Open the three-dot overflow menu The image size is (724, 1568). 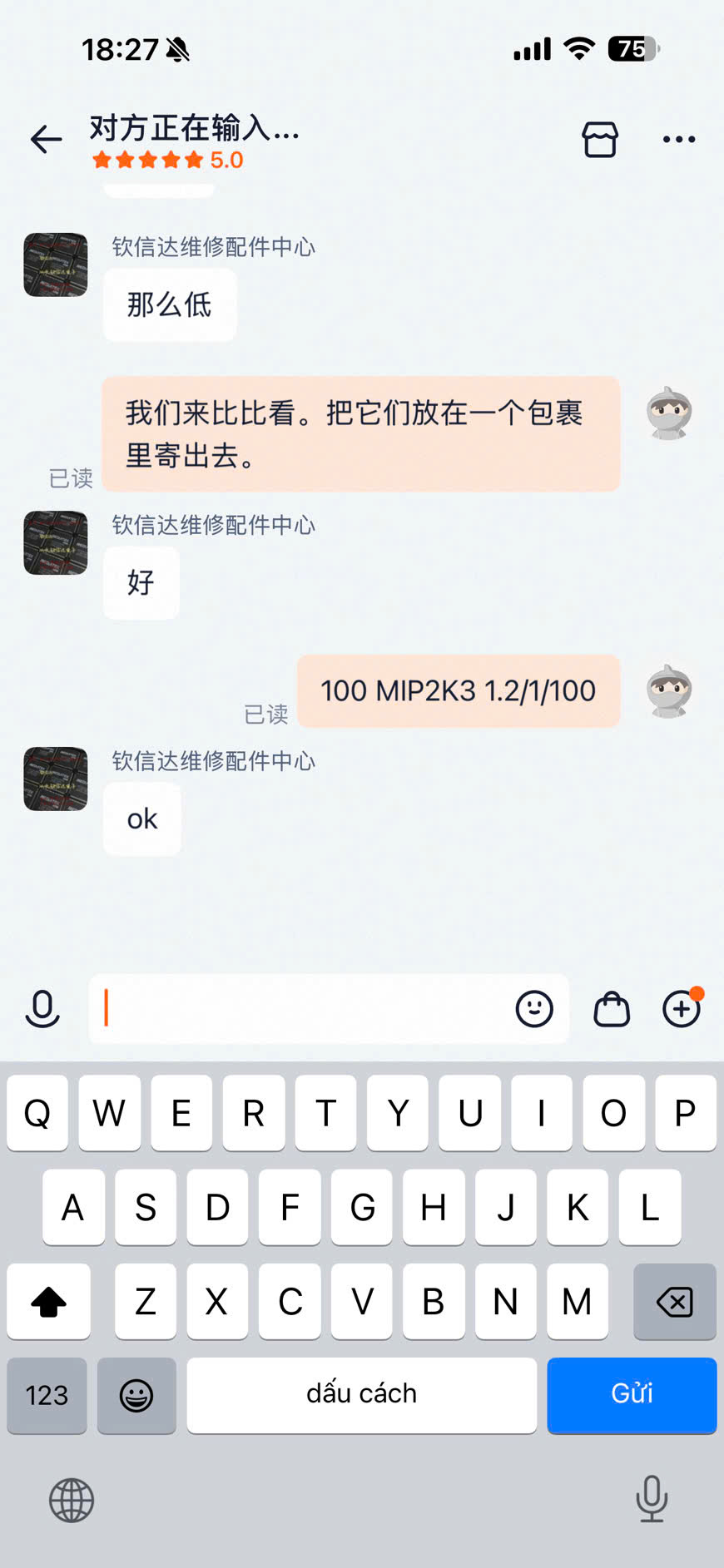[x=678, y=139]
